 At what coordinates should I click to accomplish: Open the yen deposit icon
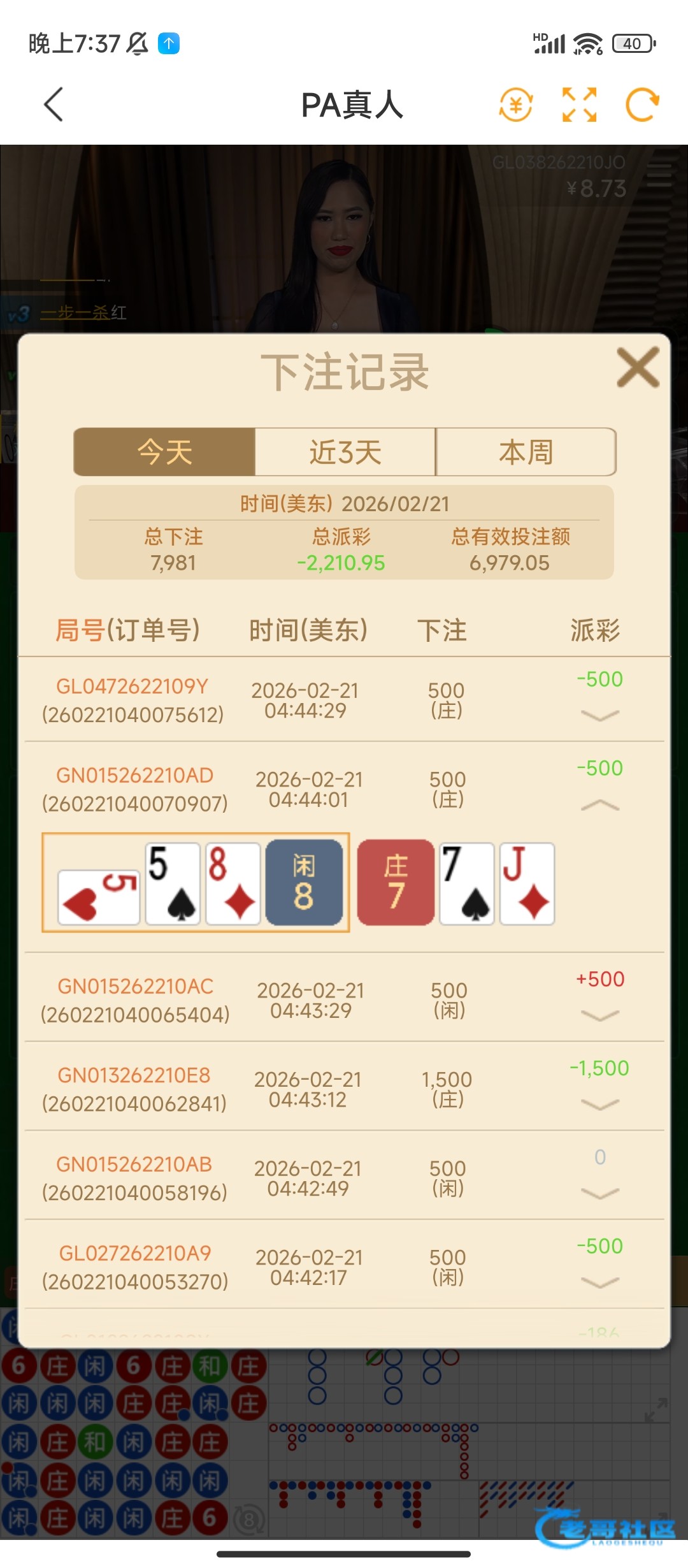click(515, 105)
